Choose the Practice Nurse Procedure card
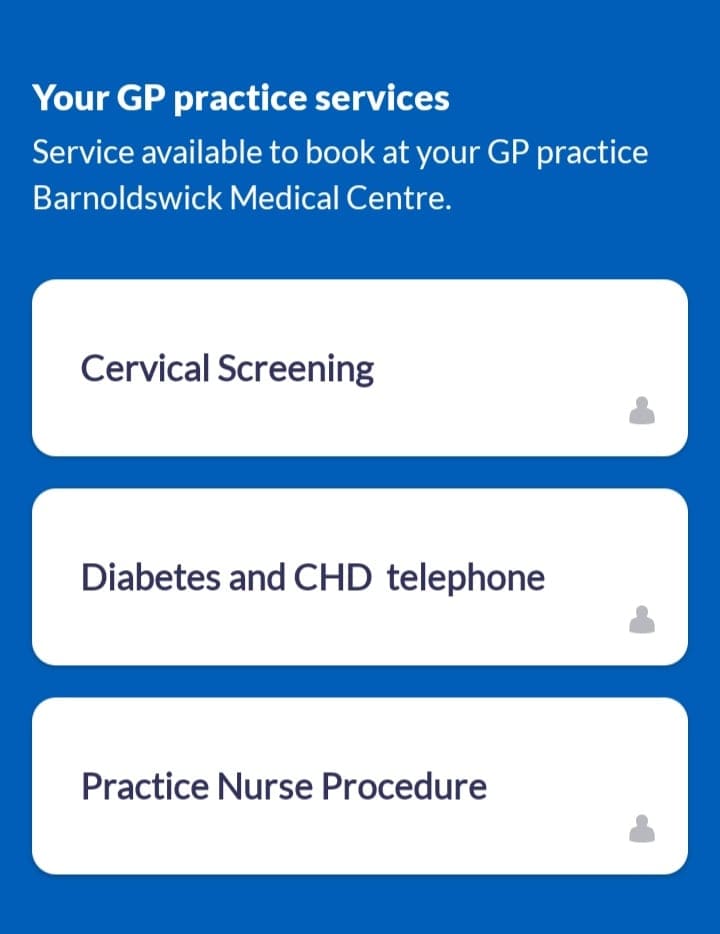720x934 pixels. pyautogui.click(x=360, y=786)
